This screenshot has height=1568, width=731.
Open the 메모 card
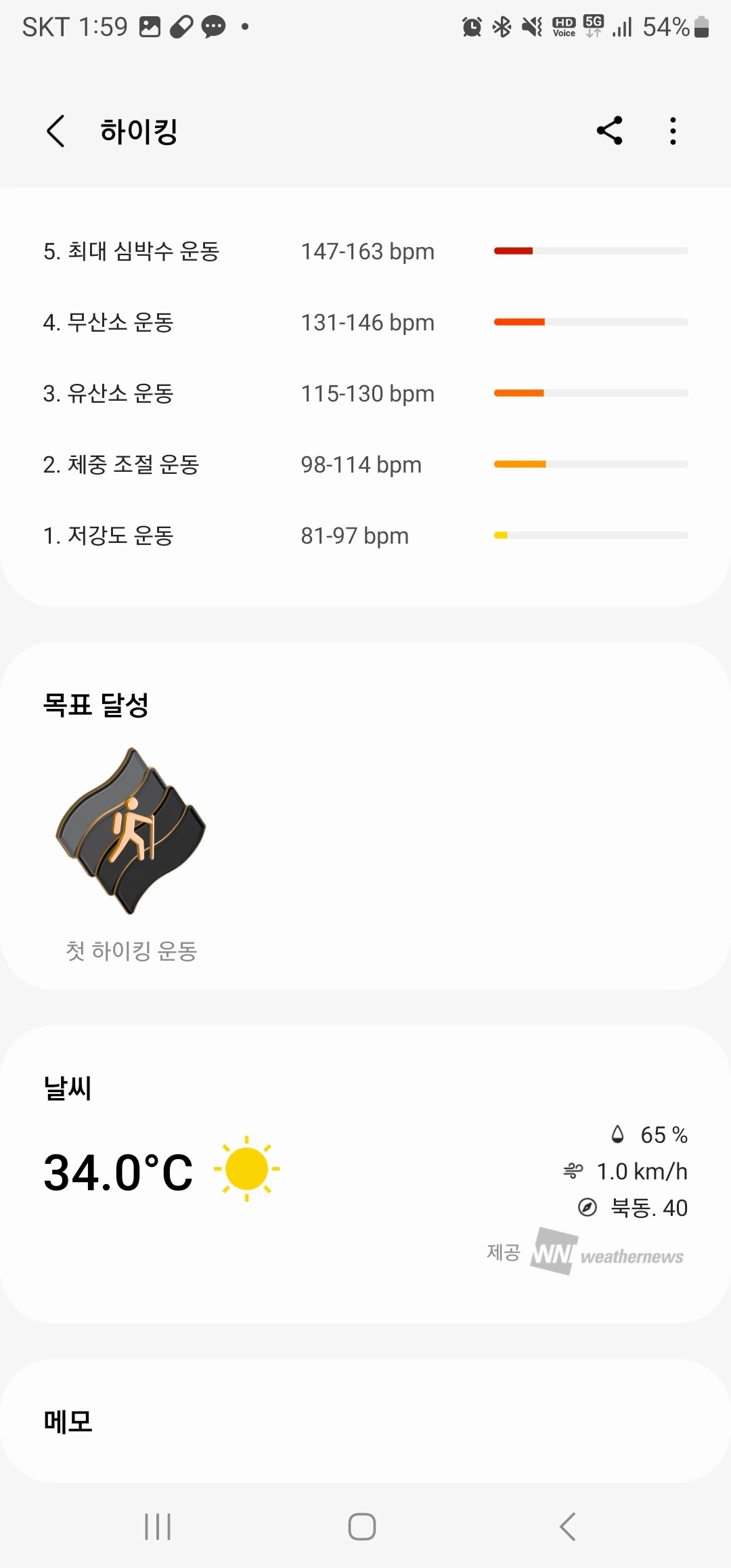pos(365,1420)
